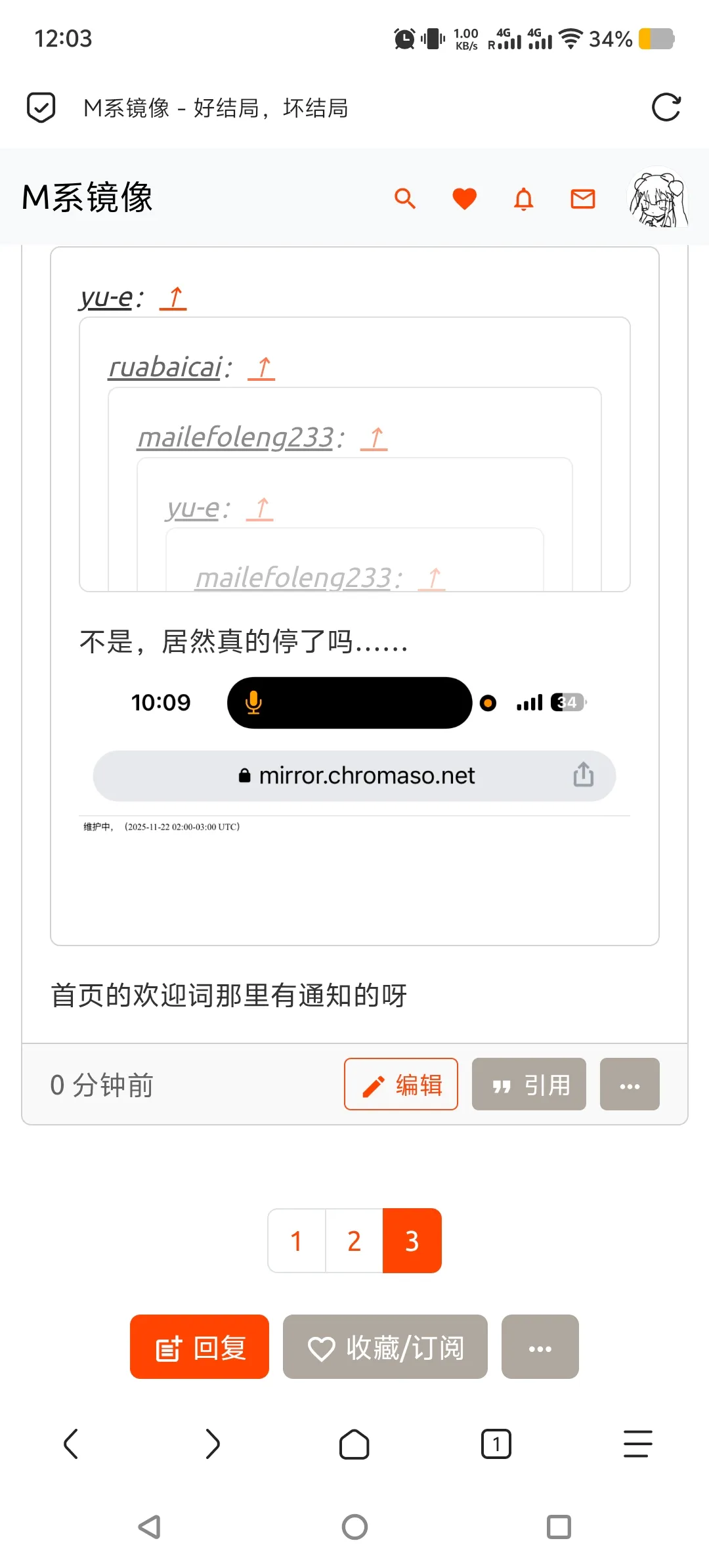Tap 引用 to quote this post

point(529,1085)
